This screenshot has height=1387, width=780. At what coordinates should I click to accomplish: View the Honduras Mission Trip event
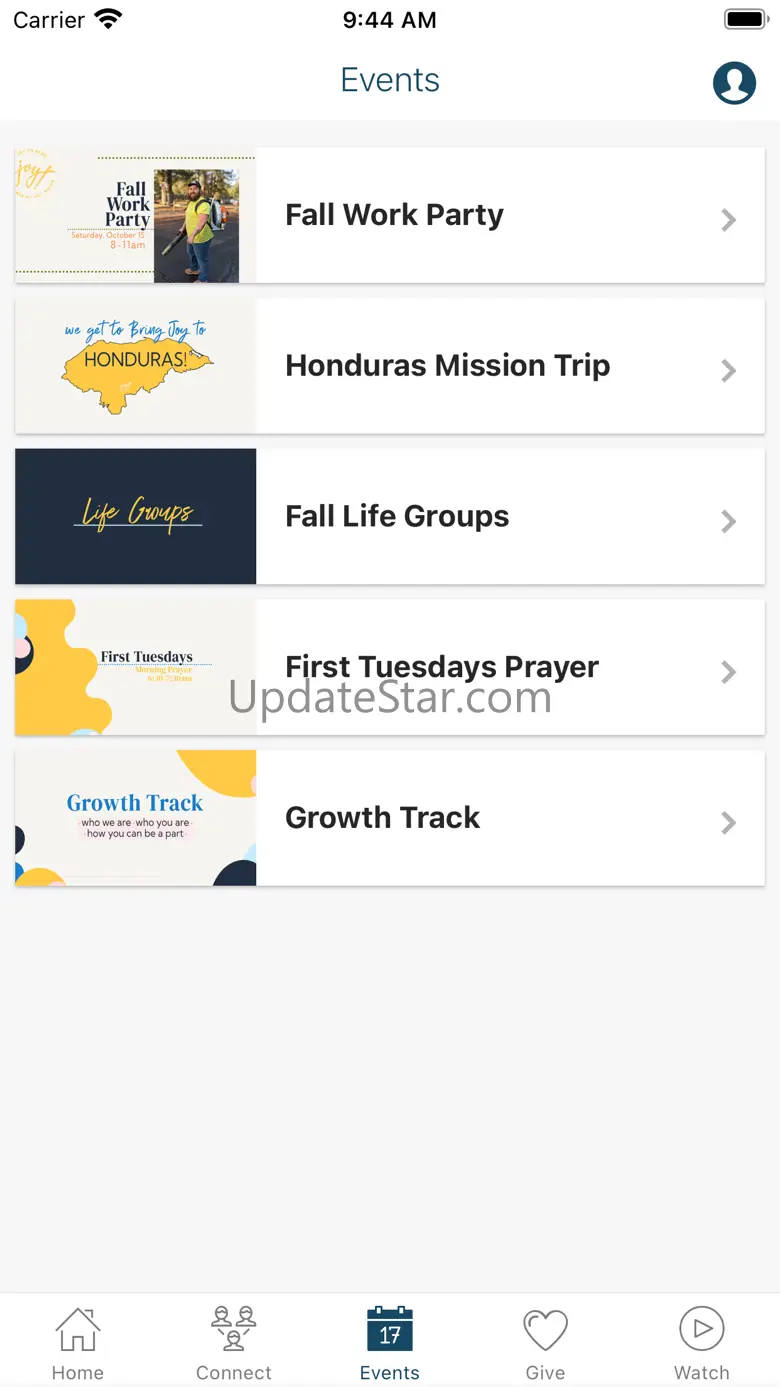pos(390,366)
